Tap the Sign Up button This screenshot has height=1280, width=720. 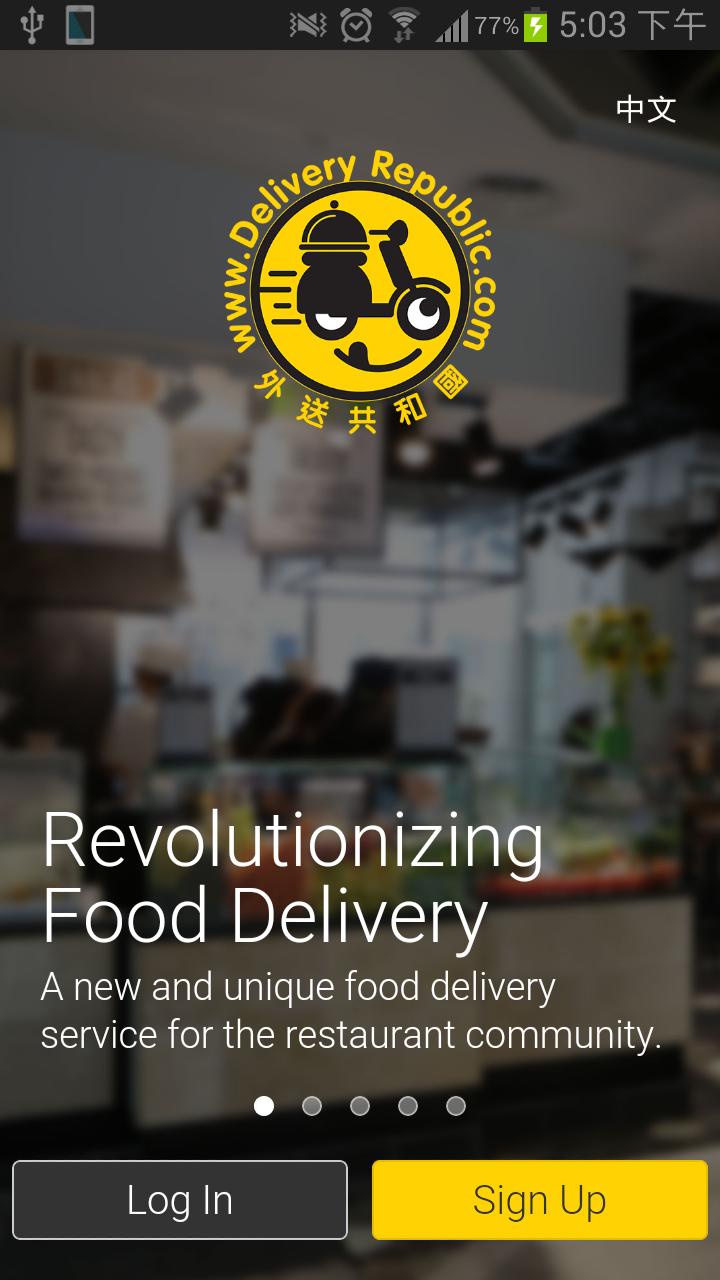click(539, 1199)
